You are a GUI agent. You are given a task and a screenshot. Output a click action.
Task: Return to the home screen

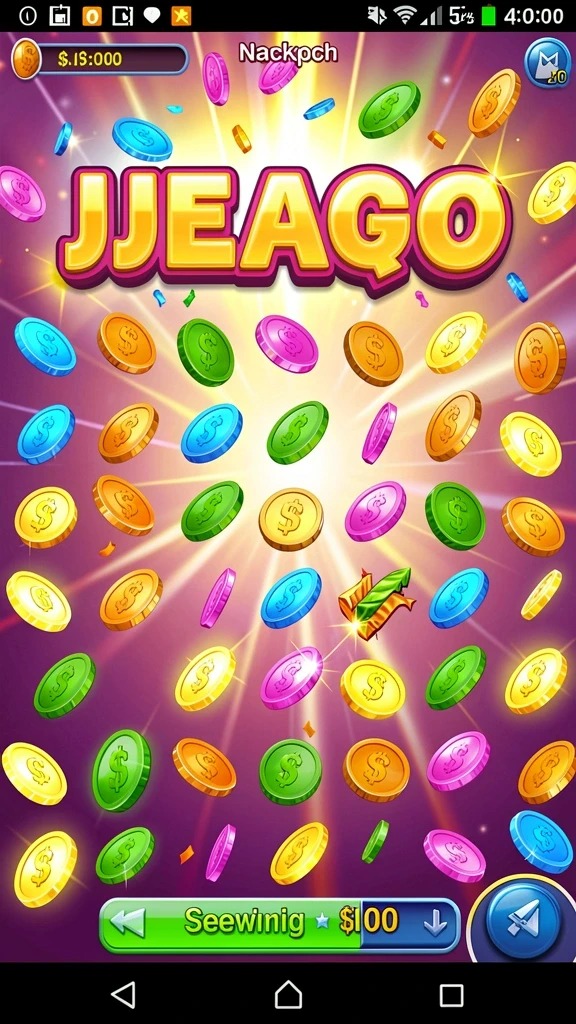(288, 995)
